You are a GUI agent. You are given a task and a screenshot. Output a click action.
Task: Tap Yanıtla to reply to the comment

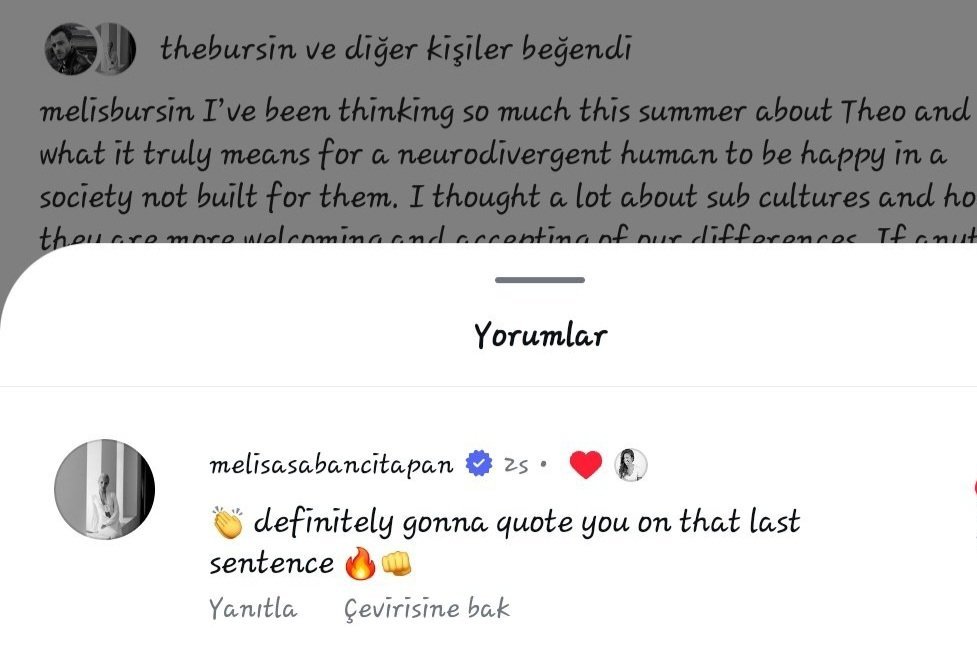coord(253,608)
